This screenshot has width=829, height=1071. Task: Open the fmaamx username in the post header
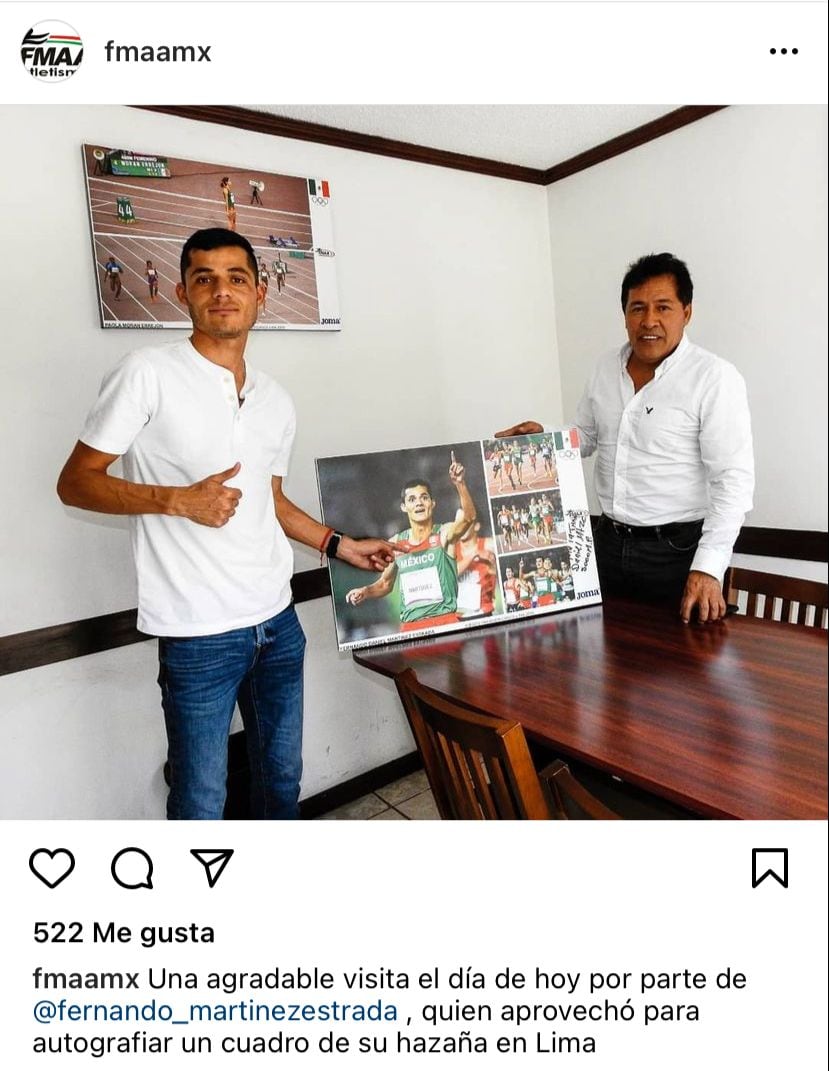tap(158, 52)
